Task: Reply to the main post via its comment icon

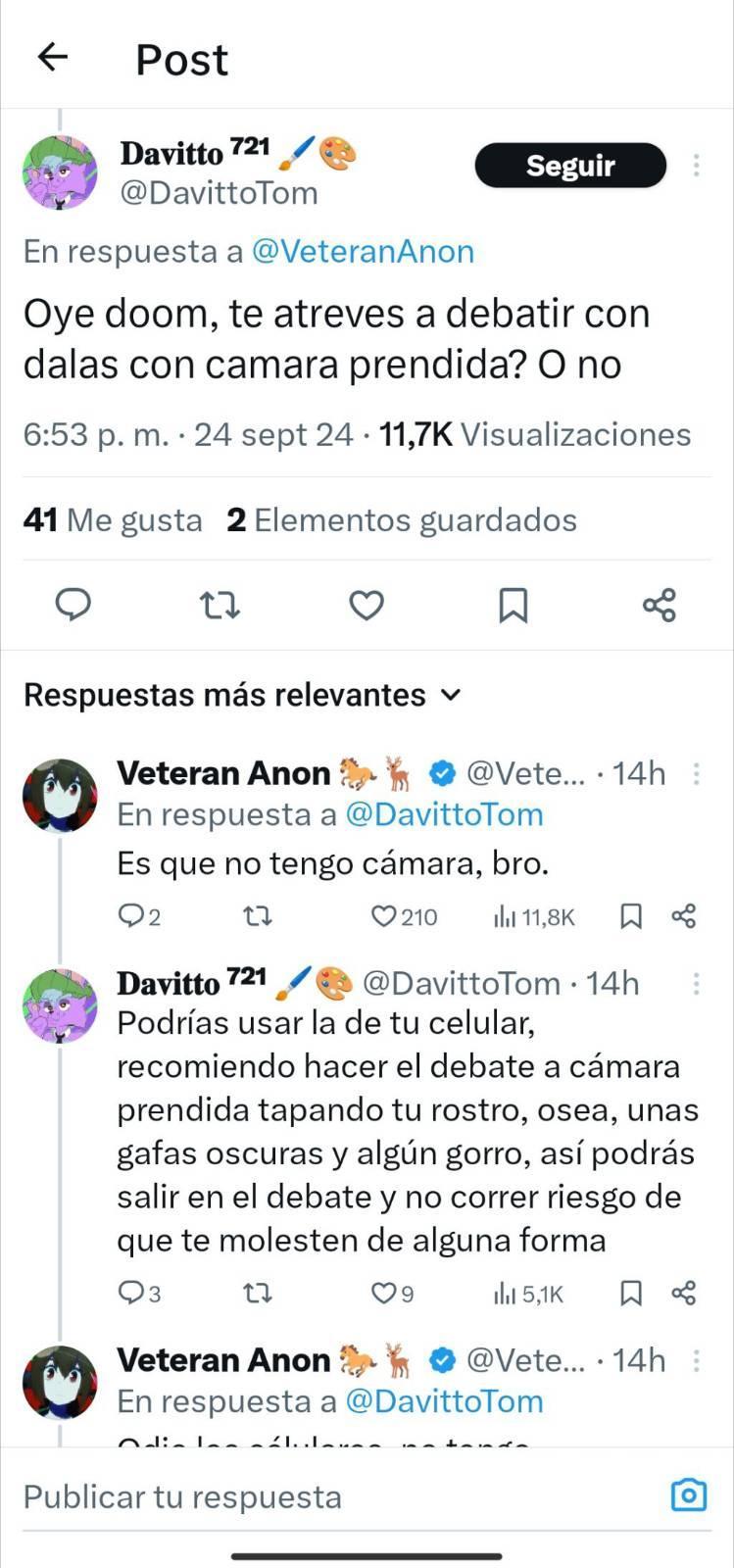Action: click(x=73, y=606)
